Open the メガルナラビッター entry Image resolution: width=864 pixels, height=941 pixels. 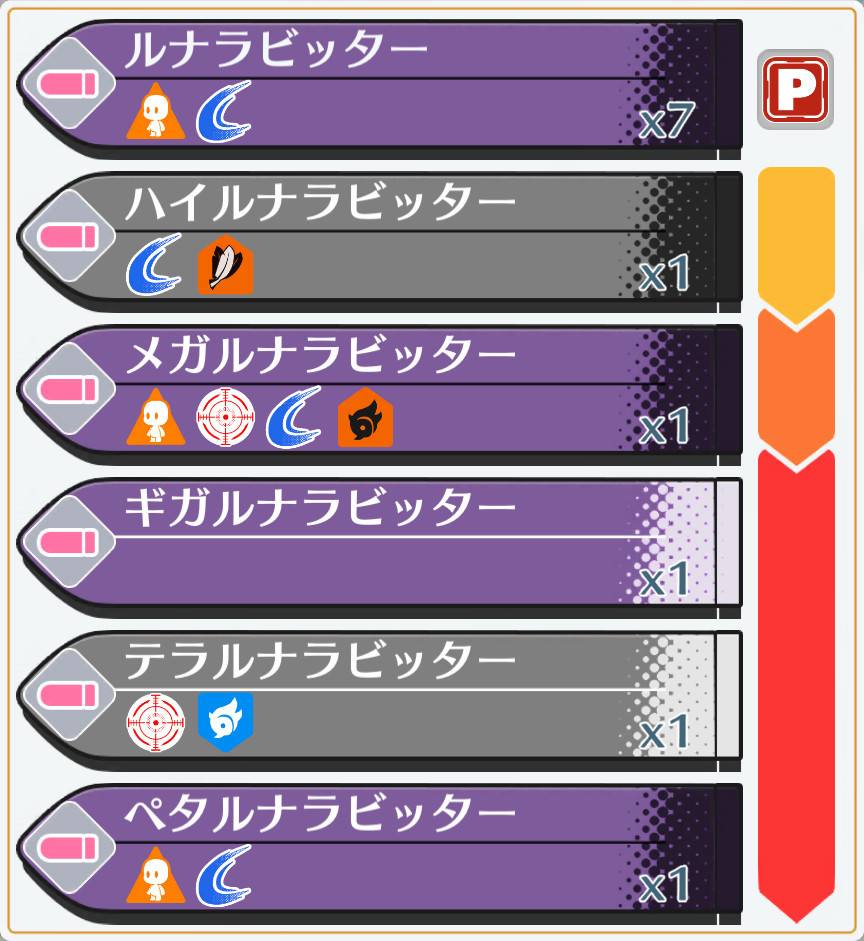click(380, 393)
